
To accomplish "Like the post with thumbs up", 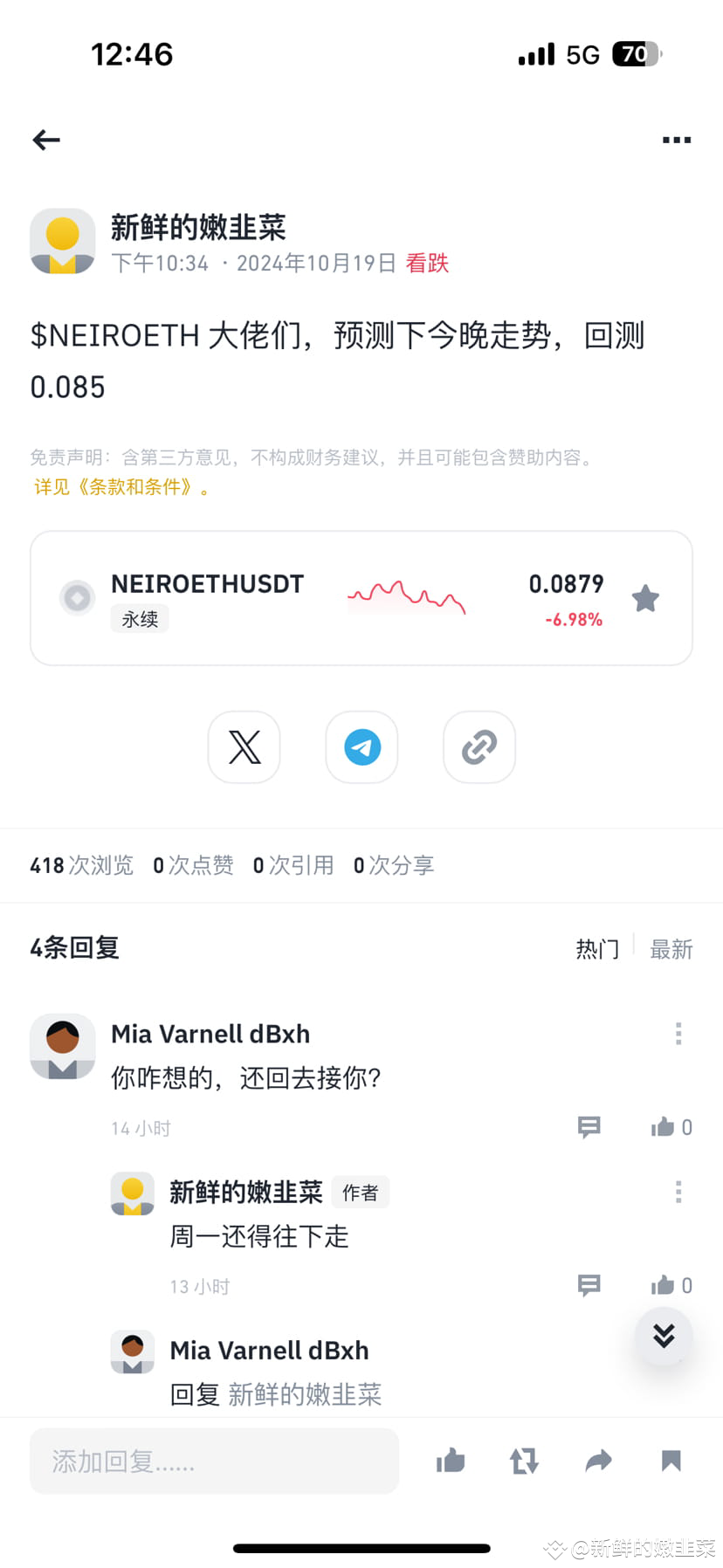I will tap(450, 1461).
